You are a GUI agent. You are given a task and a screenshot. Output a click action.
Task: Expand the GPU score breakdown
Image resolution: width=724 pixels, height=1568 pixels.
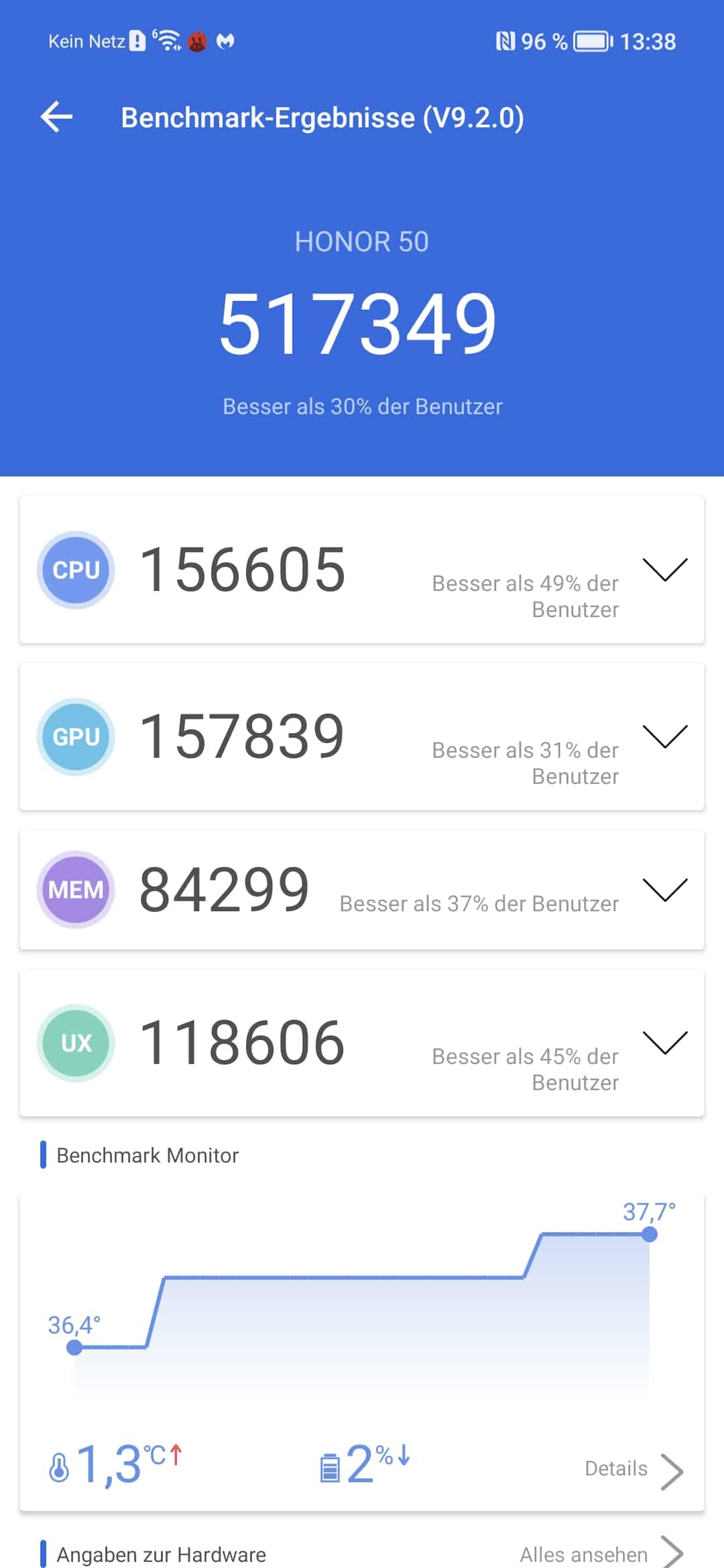coord(664,736)
